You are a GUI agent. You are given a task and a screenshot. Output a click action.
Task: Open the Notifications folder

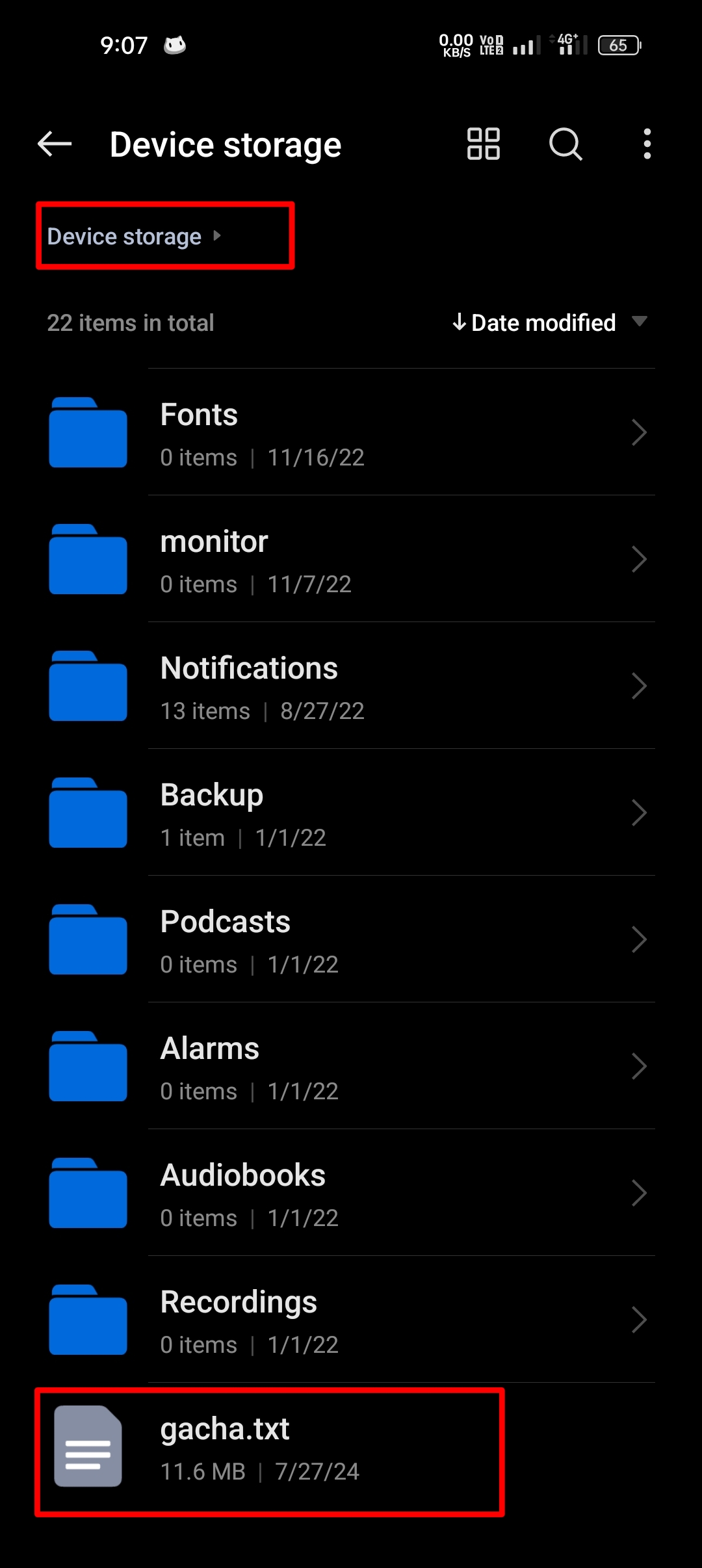pyautogui.click(x=351, y=686)
